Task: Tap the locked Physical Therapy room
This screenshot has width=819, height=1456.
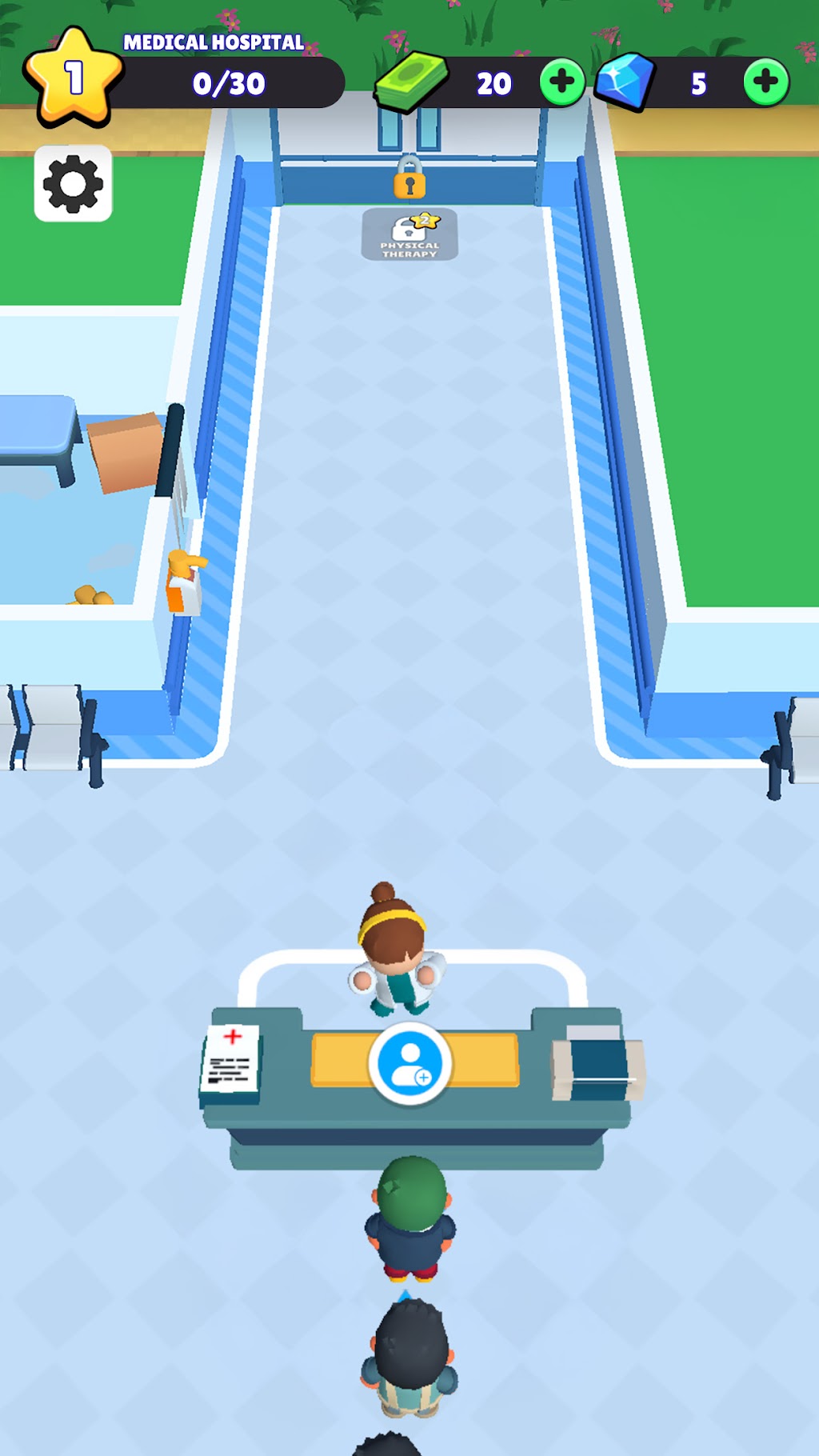Action: tap(409, 234)
